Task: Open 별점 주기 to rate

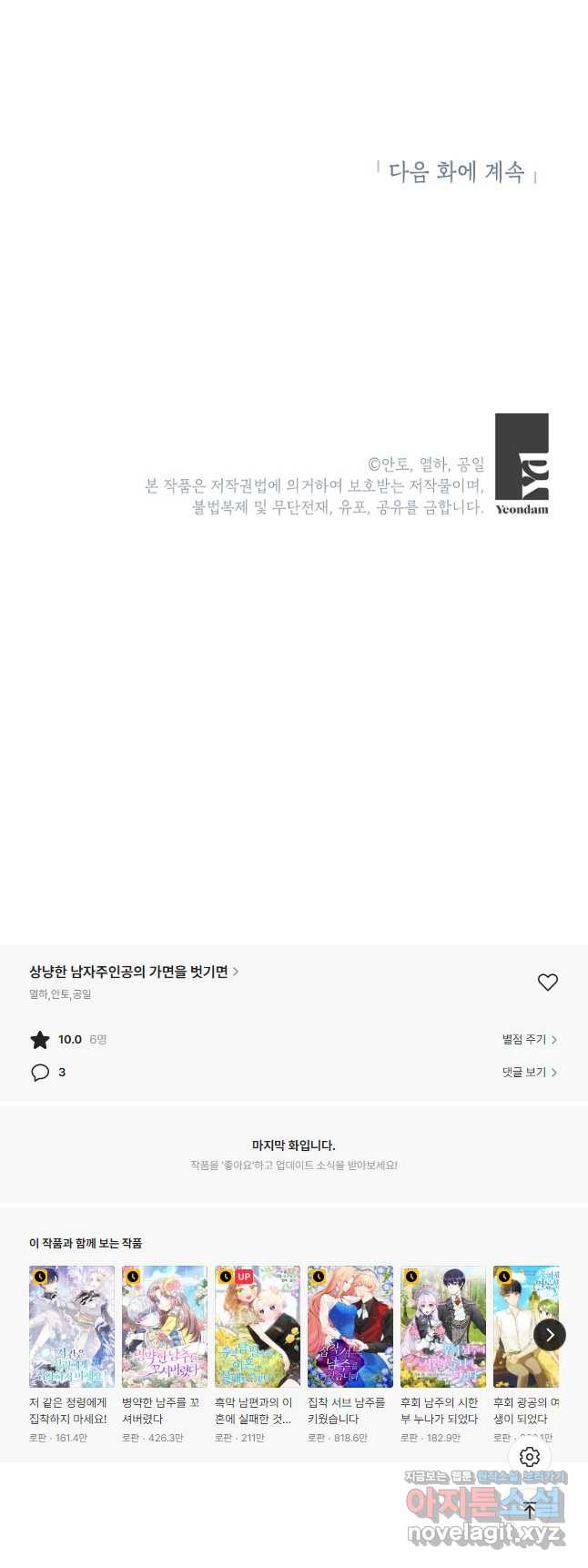Action: coord(529,1039)
